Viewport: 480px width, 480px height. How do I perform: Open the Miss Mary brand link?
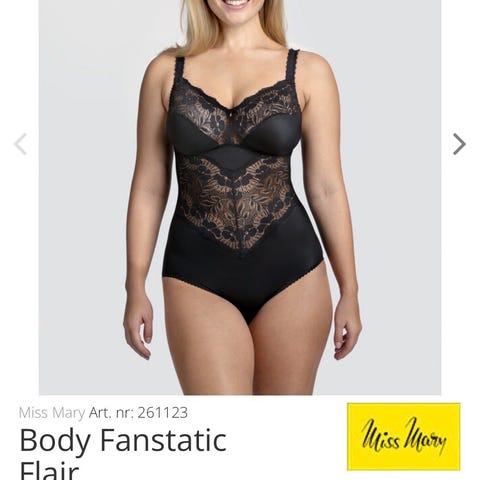(x=52, y=413)
